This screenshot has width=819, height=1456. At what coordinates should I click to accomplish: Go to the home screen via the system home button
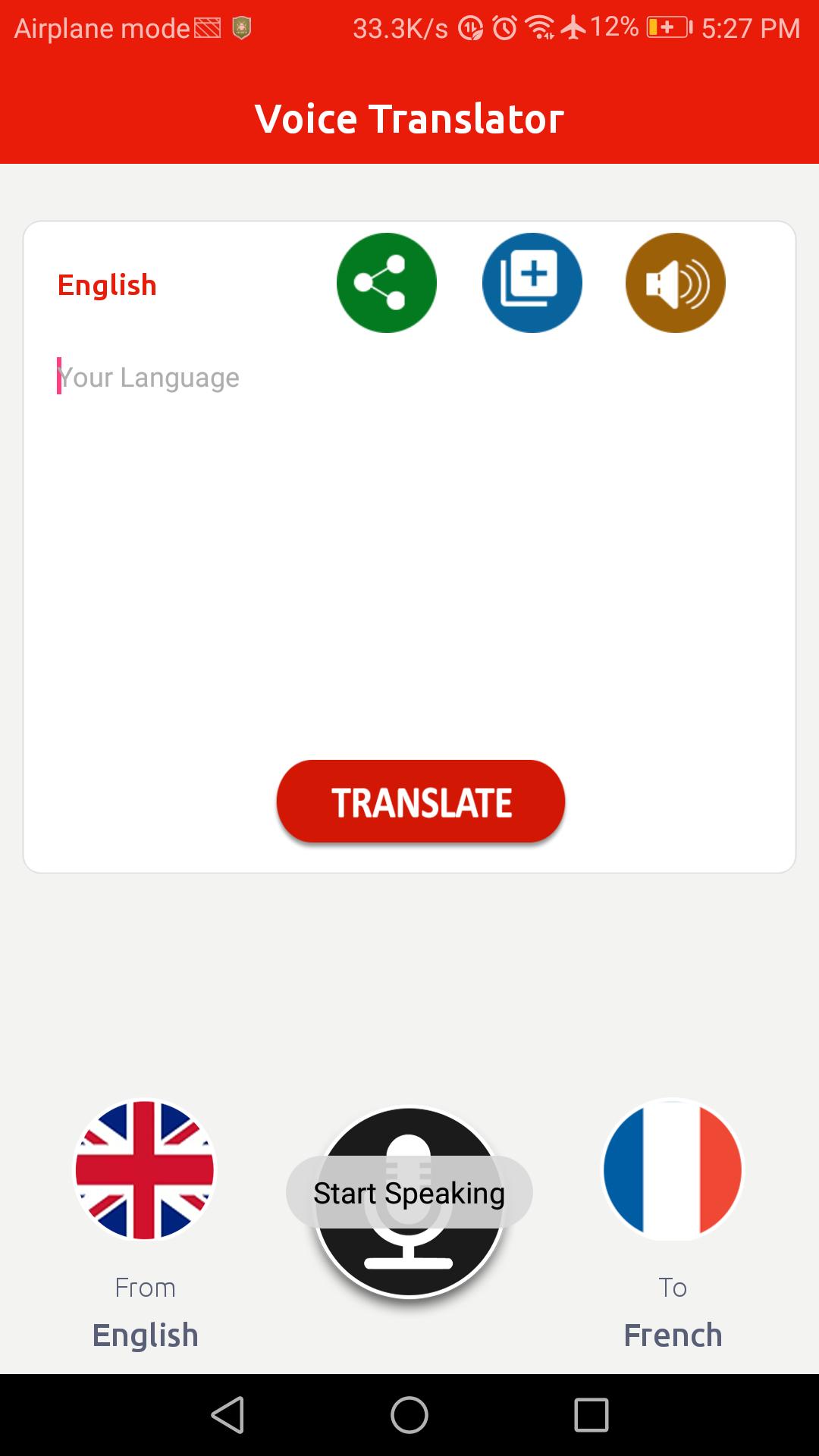[409, 1415]
